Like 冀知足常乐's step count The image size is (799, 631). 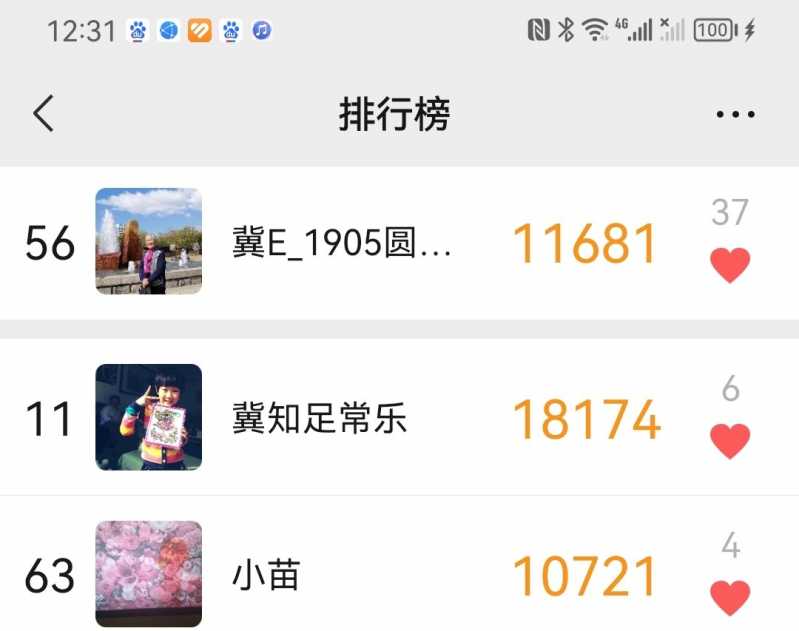pyautogui.click(x=730, y=440)
